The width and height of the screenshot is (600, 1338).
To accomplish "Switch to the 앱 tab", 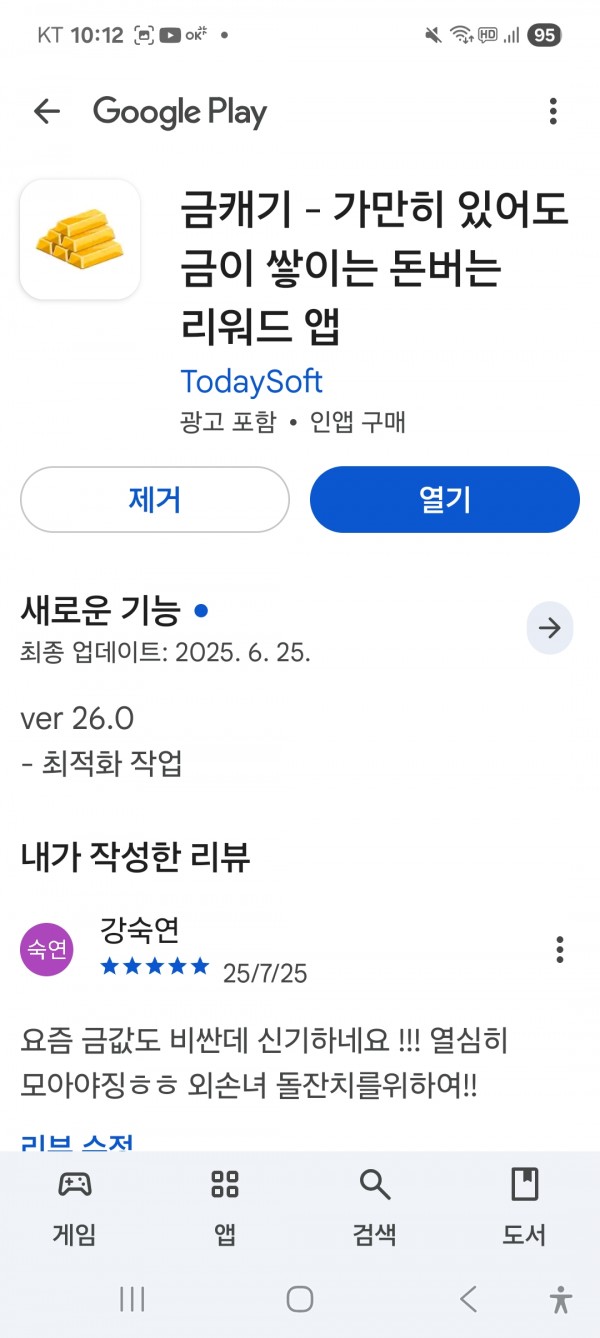I will (225, 1207).
